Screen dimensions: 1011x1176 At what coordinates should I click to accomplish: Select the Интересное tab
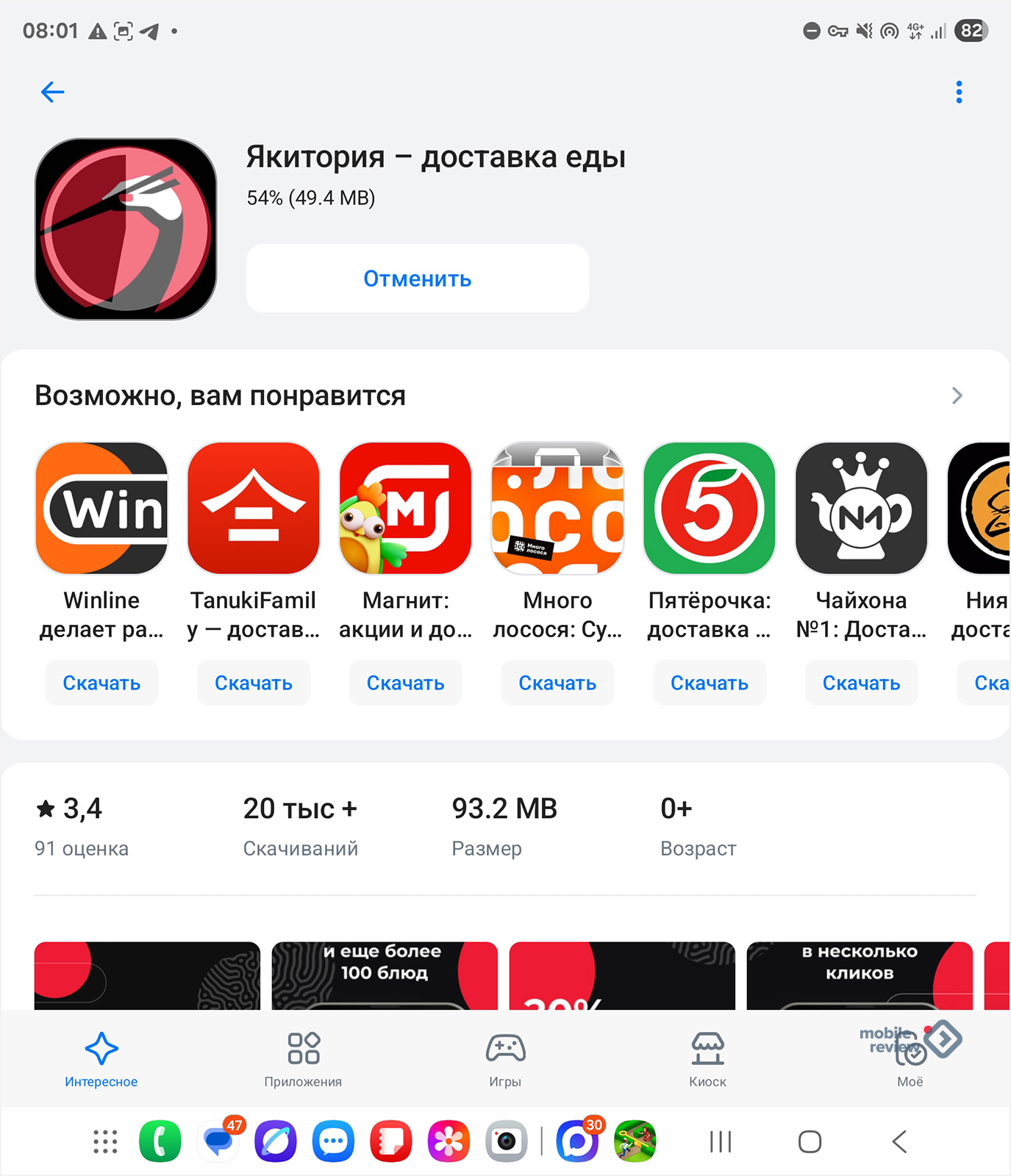[101, 1058]
